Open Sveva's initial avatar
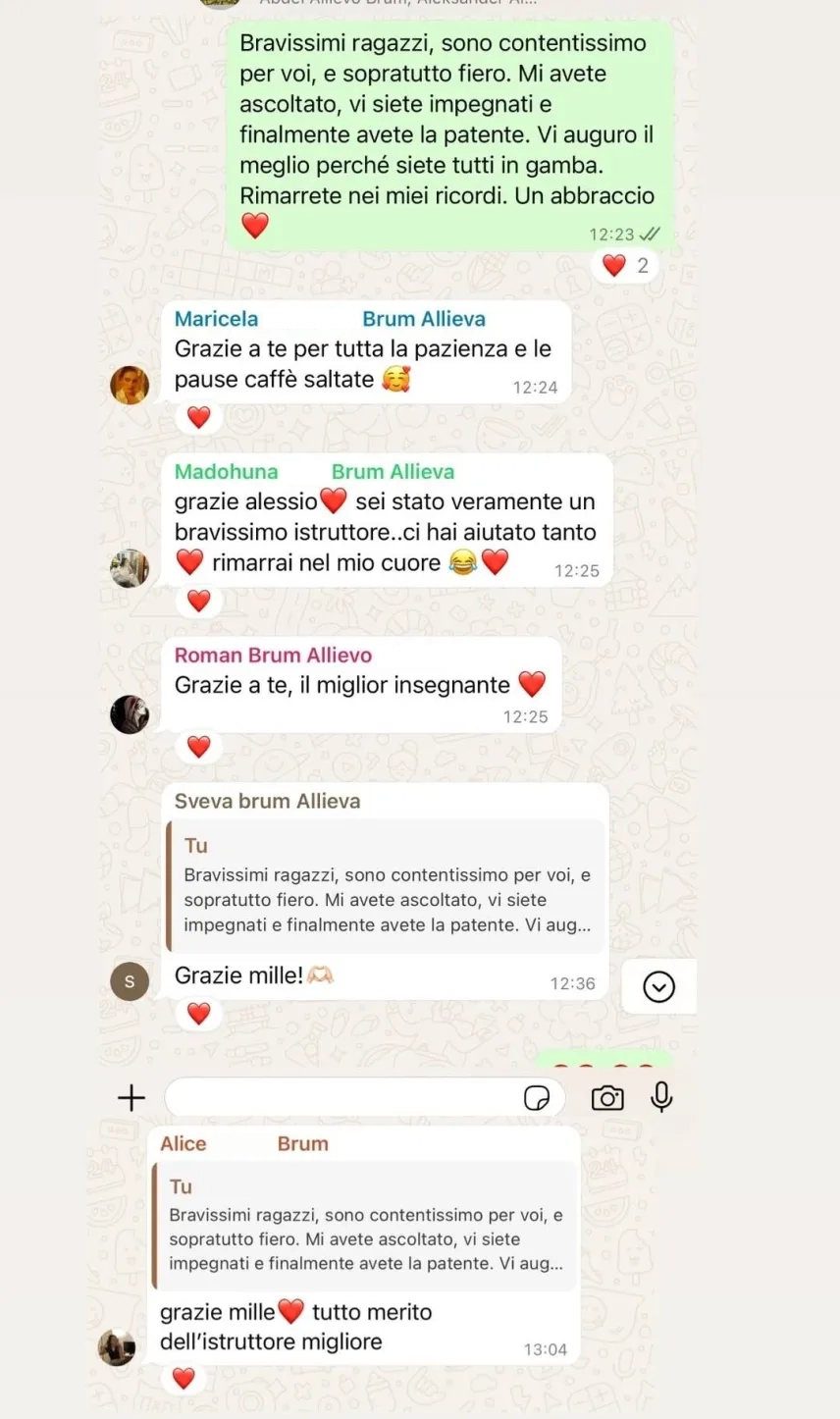Image resolution: width=840 pixels, height=1419 pixels. point(130,981)
